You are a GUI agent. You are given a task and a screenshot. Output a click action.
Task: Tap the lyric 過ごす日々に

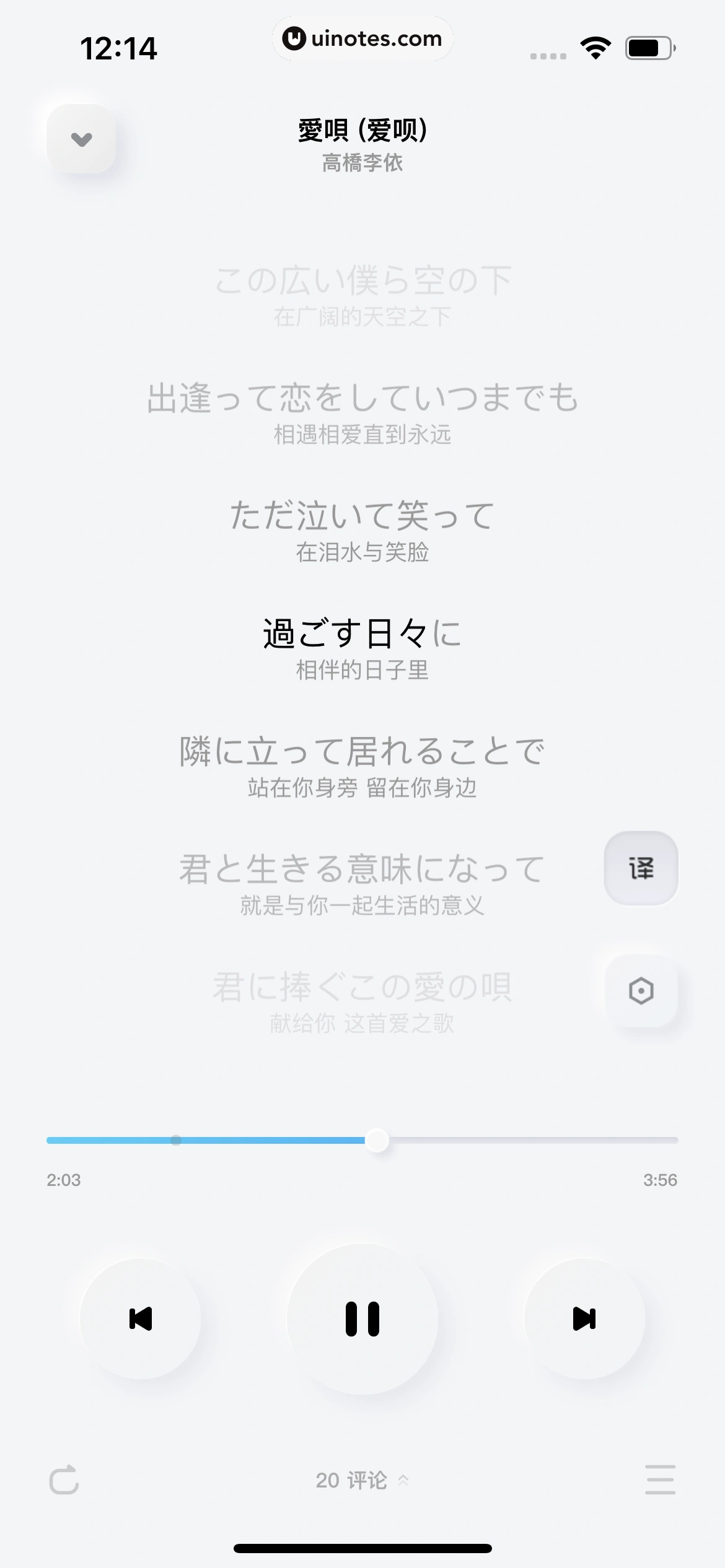(x=362, y=630)
